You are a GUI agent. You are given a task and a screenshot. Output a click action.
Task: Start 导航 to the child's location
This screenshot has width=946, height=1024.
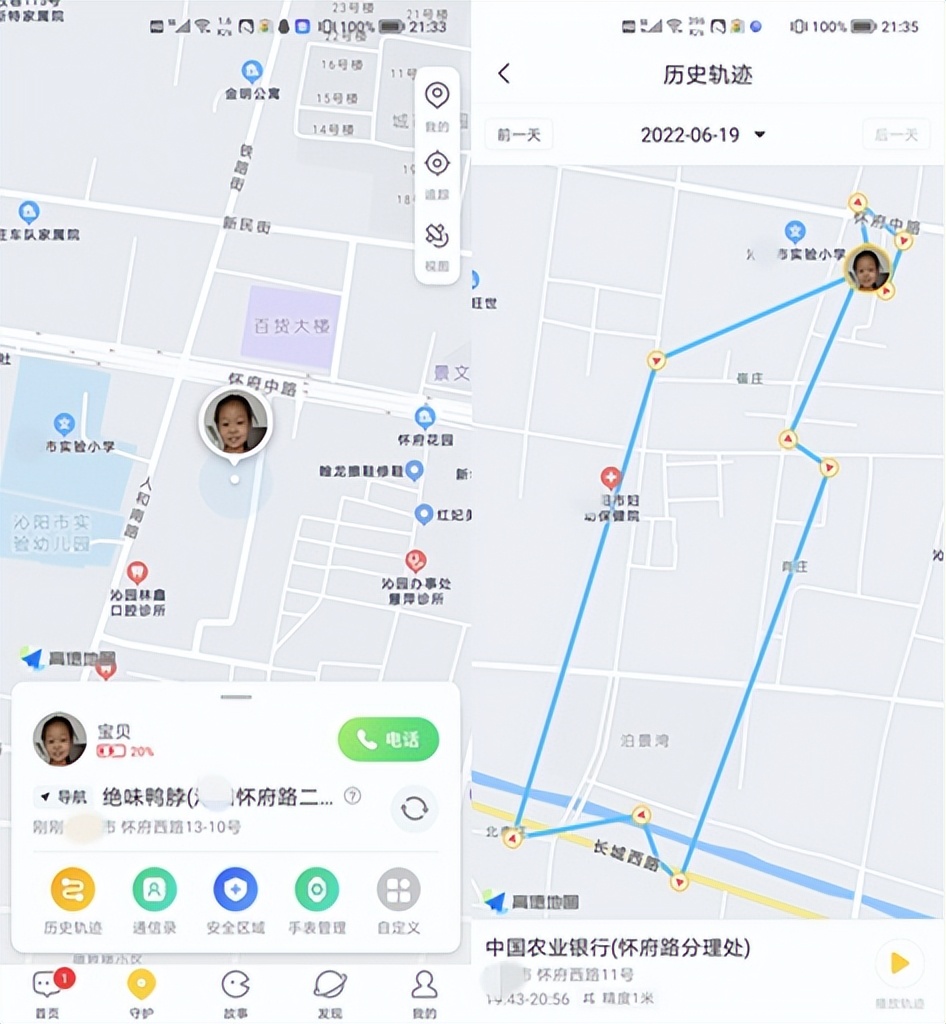pyautogui.click(x=63, y=797)
